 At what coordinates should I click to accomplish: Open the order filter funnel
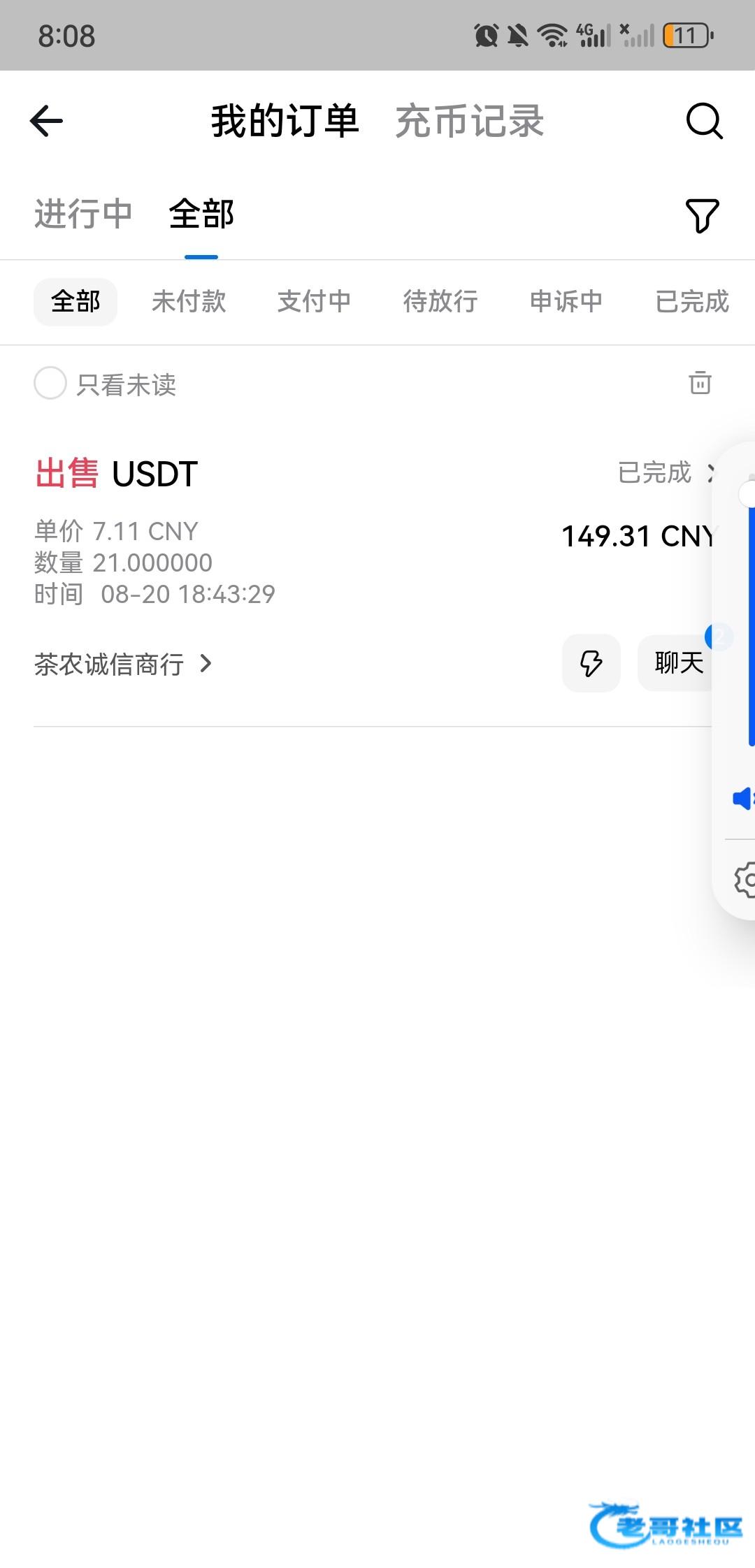tap(702, 215)
